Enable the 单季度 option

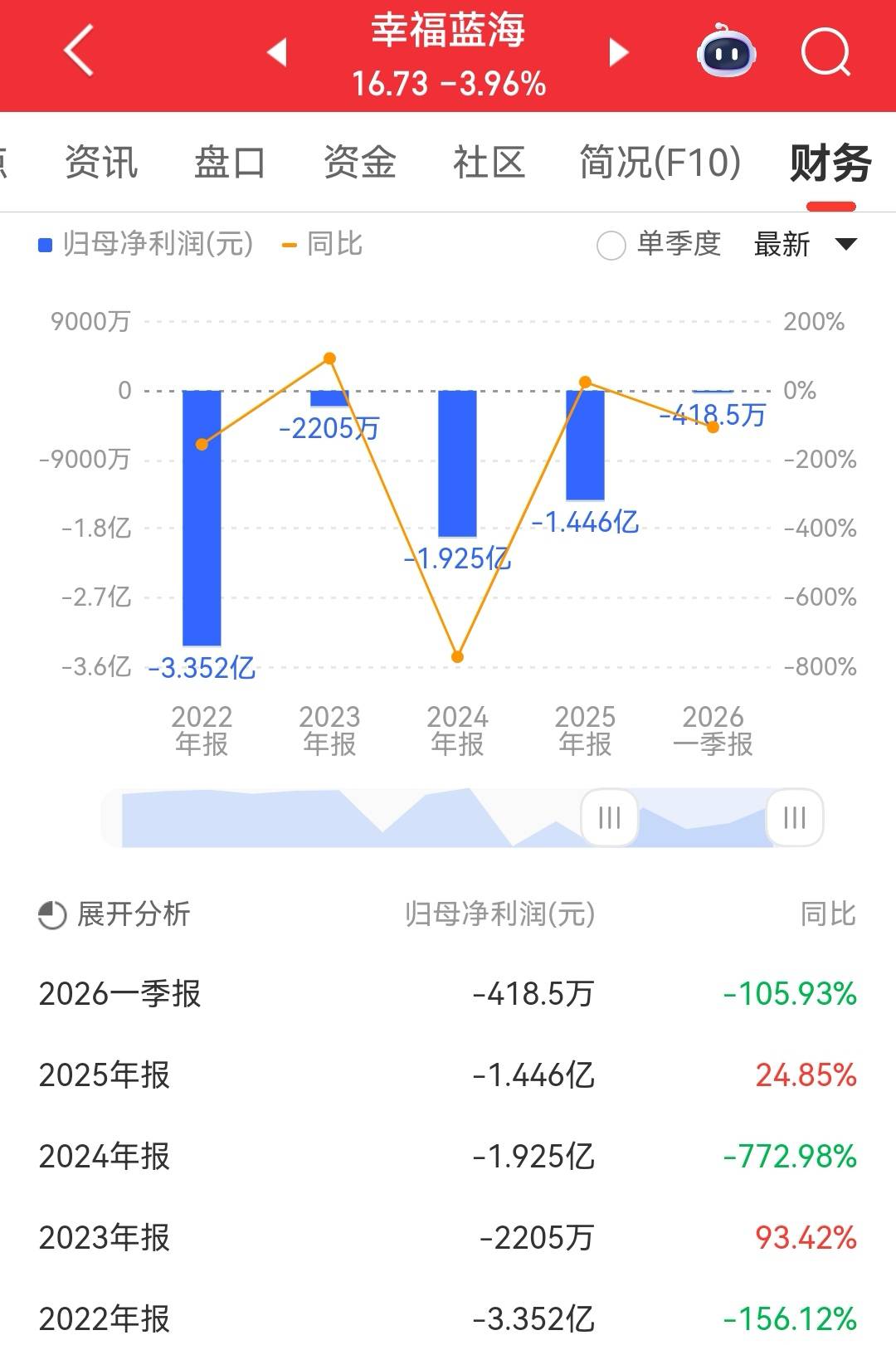pos(611,246)
